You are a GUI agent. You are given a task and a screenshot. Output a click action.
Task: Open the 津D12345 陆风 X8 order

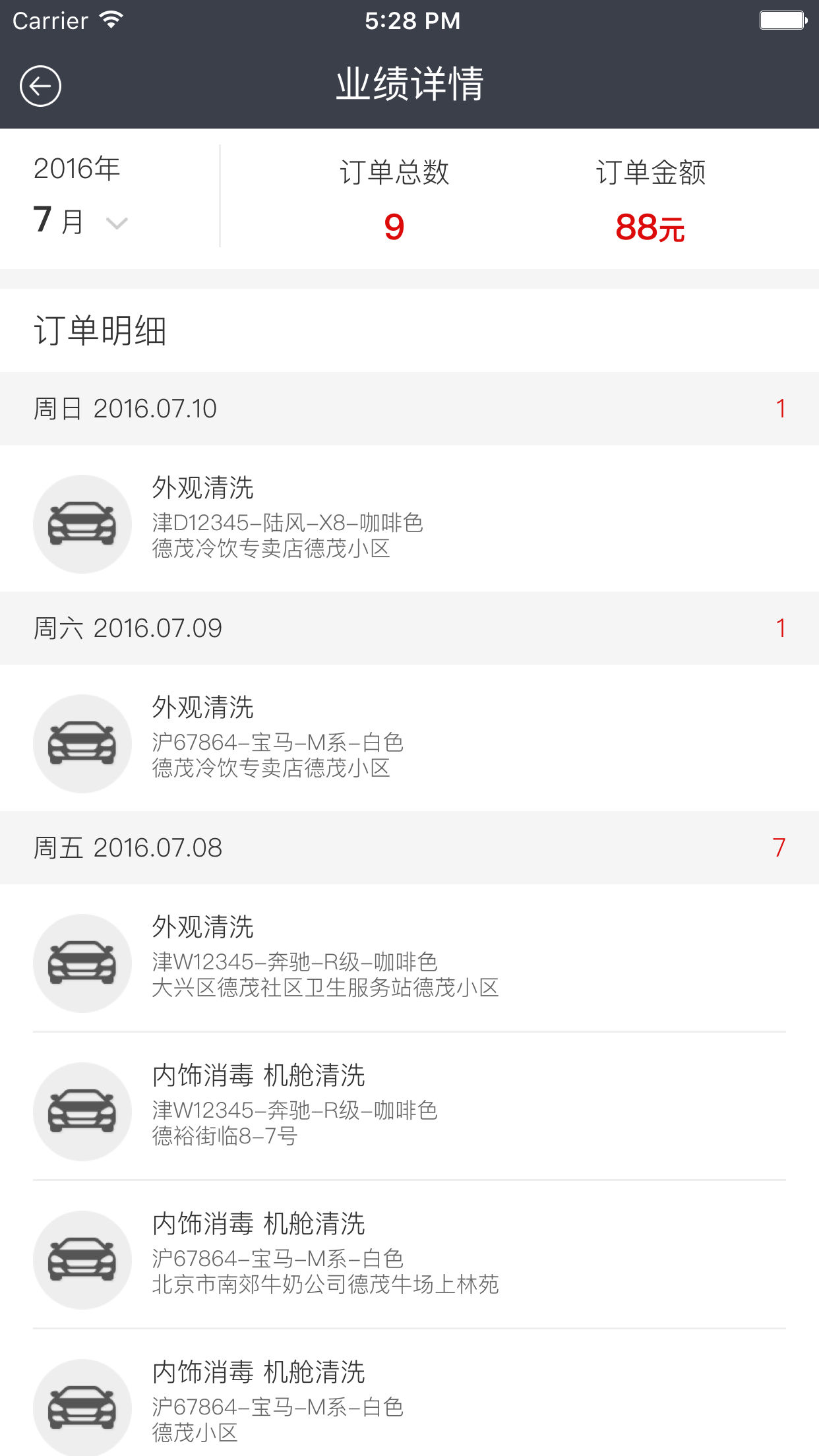coord(409,518)
